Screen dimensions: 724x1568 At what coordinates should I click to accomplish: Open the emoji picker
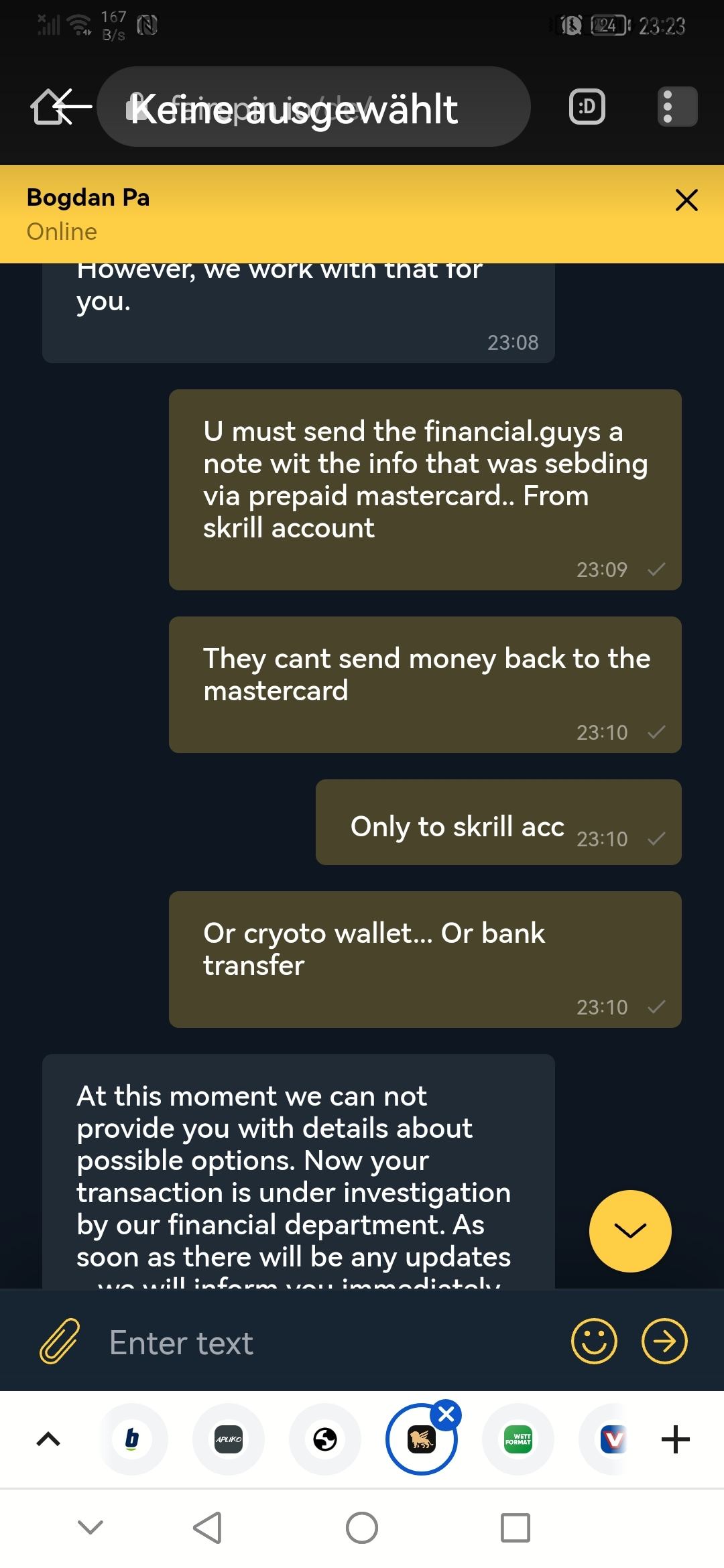(593, 1342)
